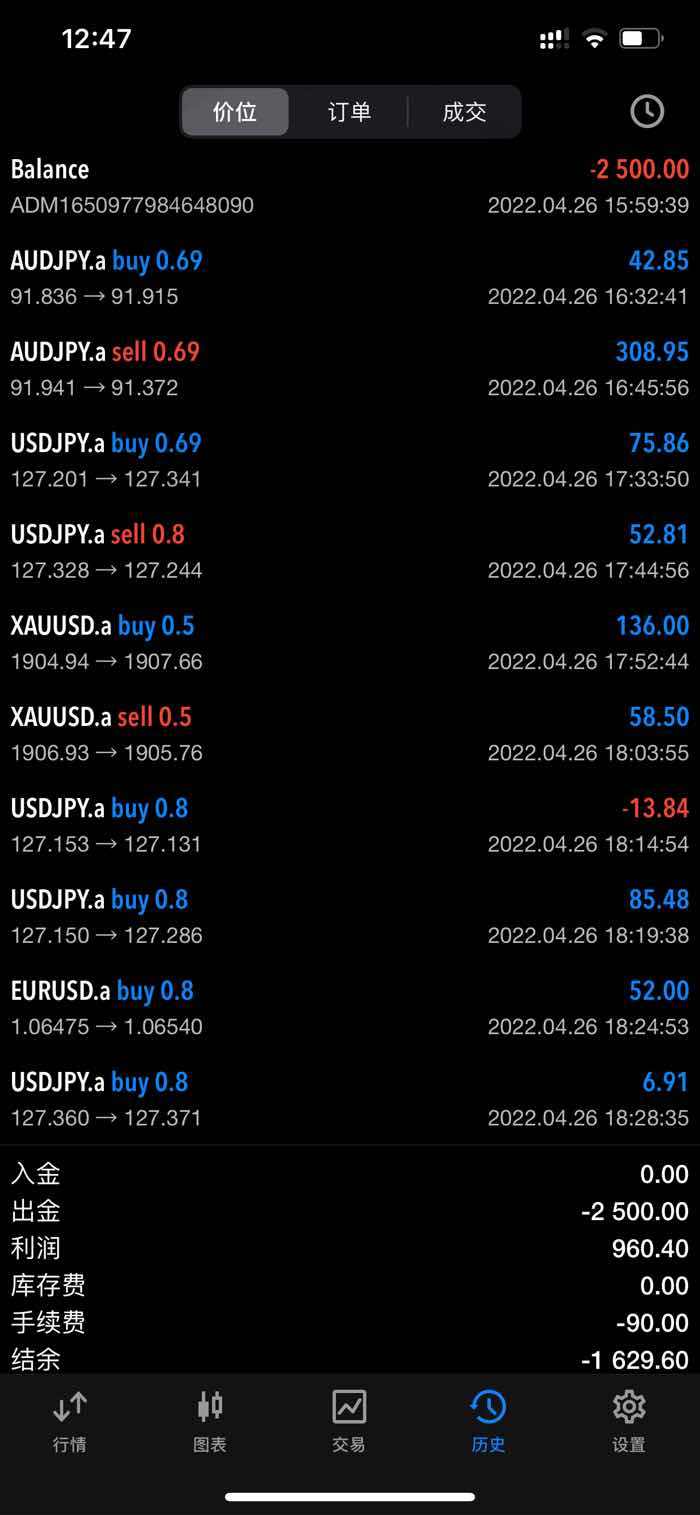Screen dimensions: 700x1515
Task: Open the USDJPY.a buy 0.69 trade
Action: pyautogui.click(x=350, y=460)
